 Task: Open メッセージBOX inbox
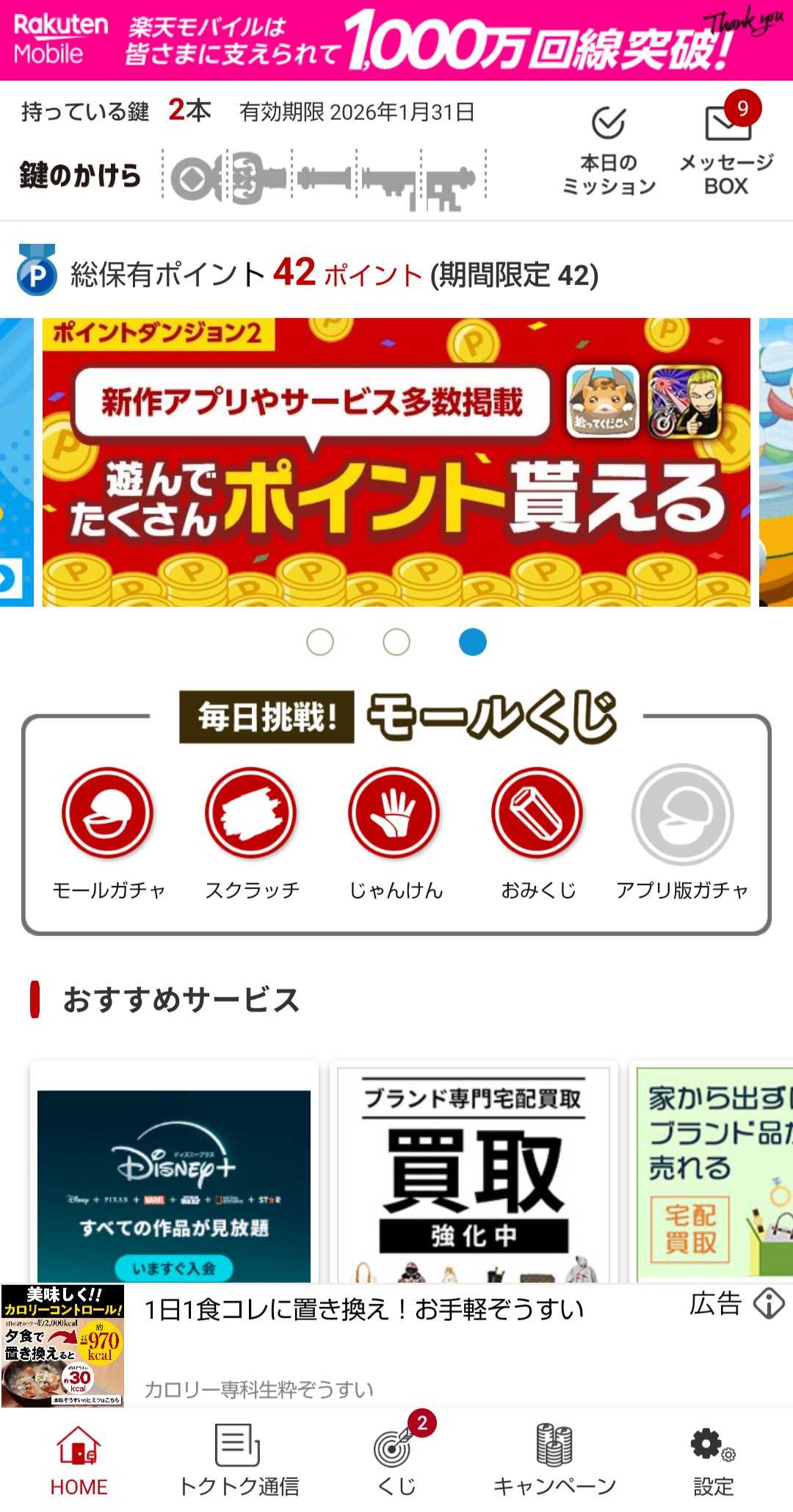coord(727,151)
